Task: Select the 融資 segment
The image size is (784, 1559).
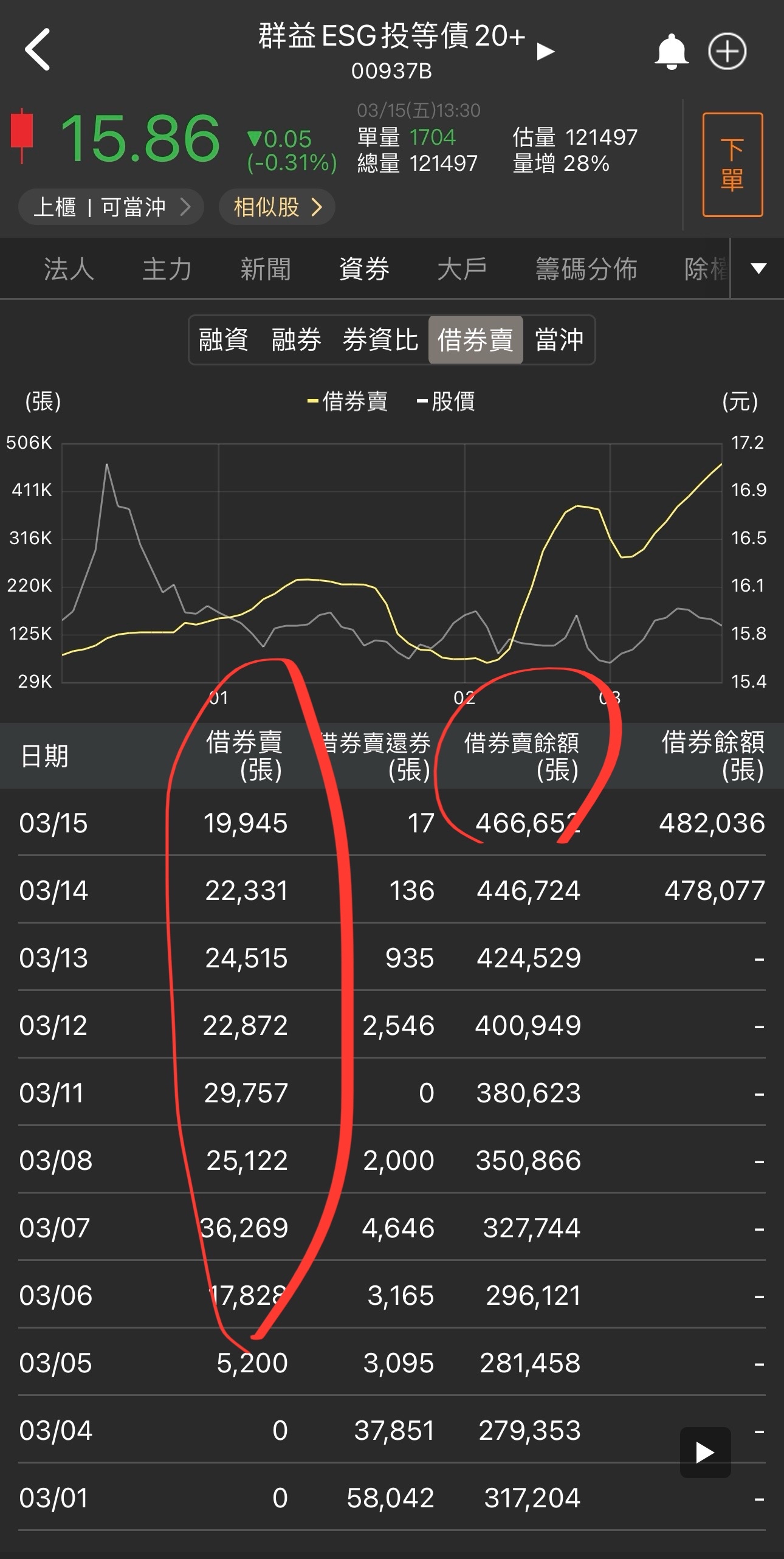Action: point(224,340)
